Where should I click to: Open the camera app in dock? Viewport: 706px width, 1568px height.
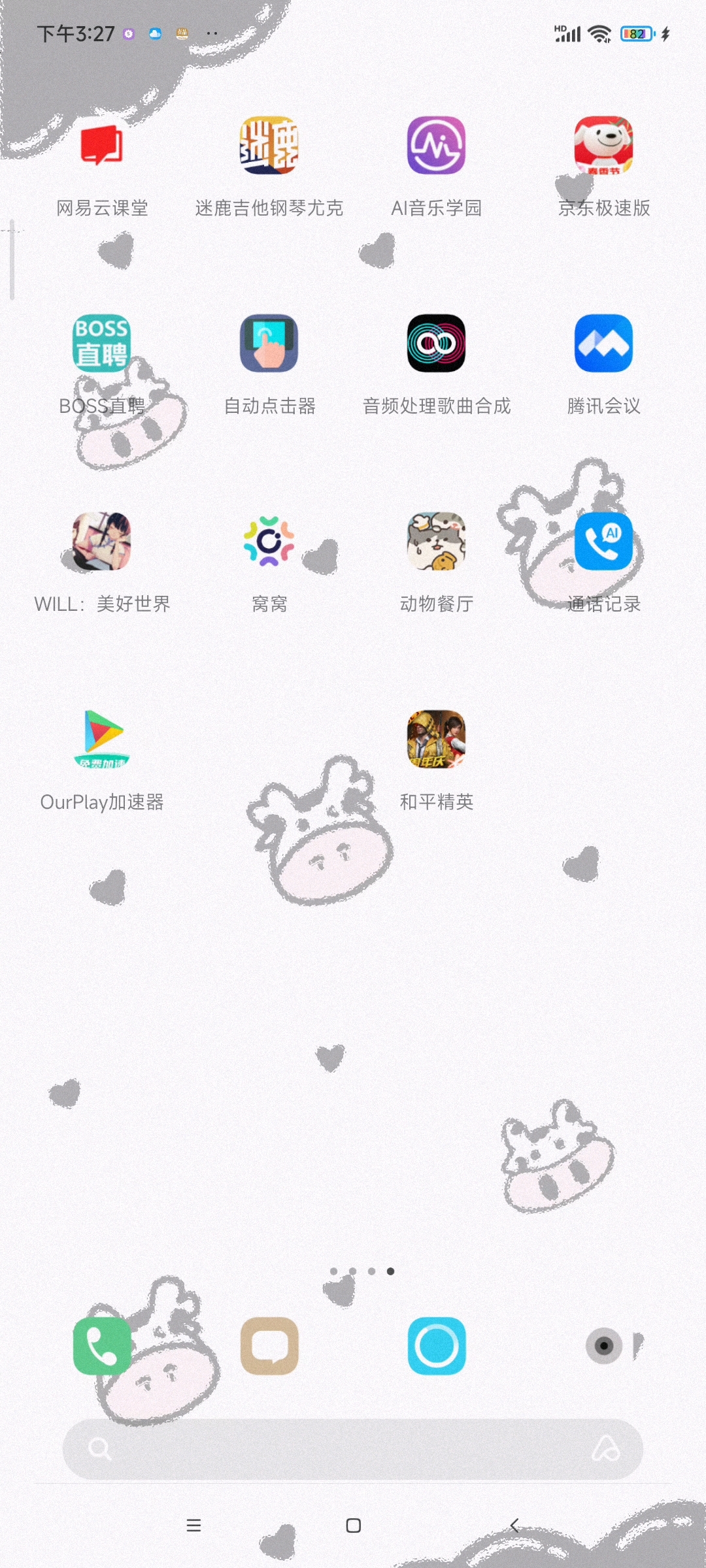[x=603, y=1346]
